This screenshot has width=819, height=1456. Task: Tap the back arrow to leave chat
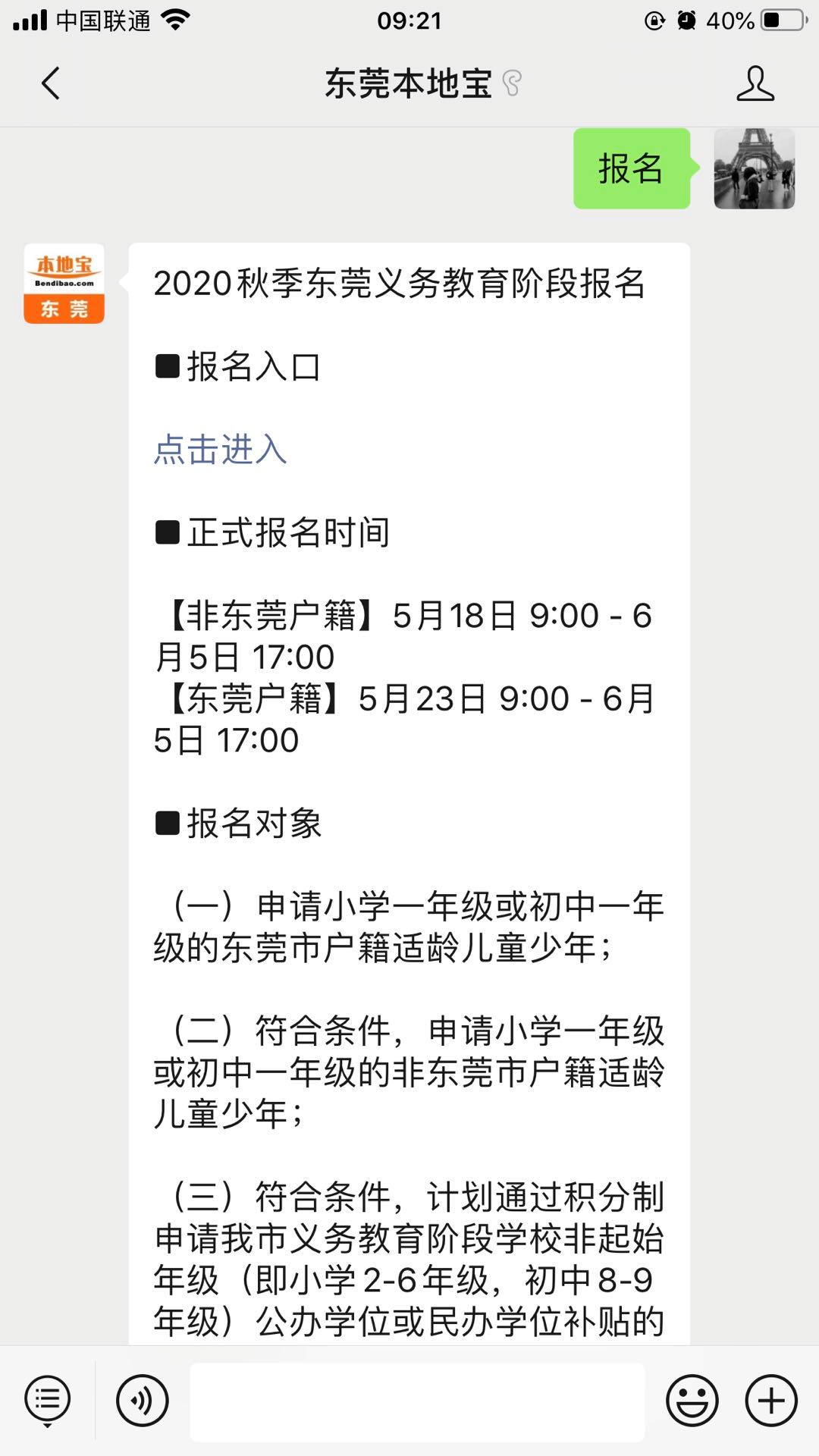point(50,83)
